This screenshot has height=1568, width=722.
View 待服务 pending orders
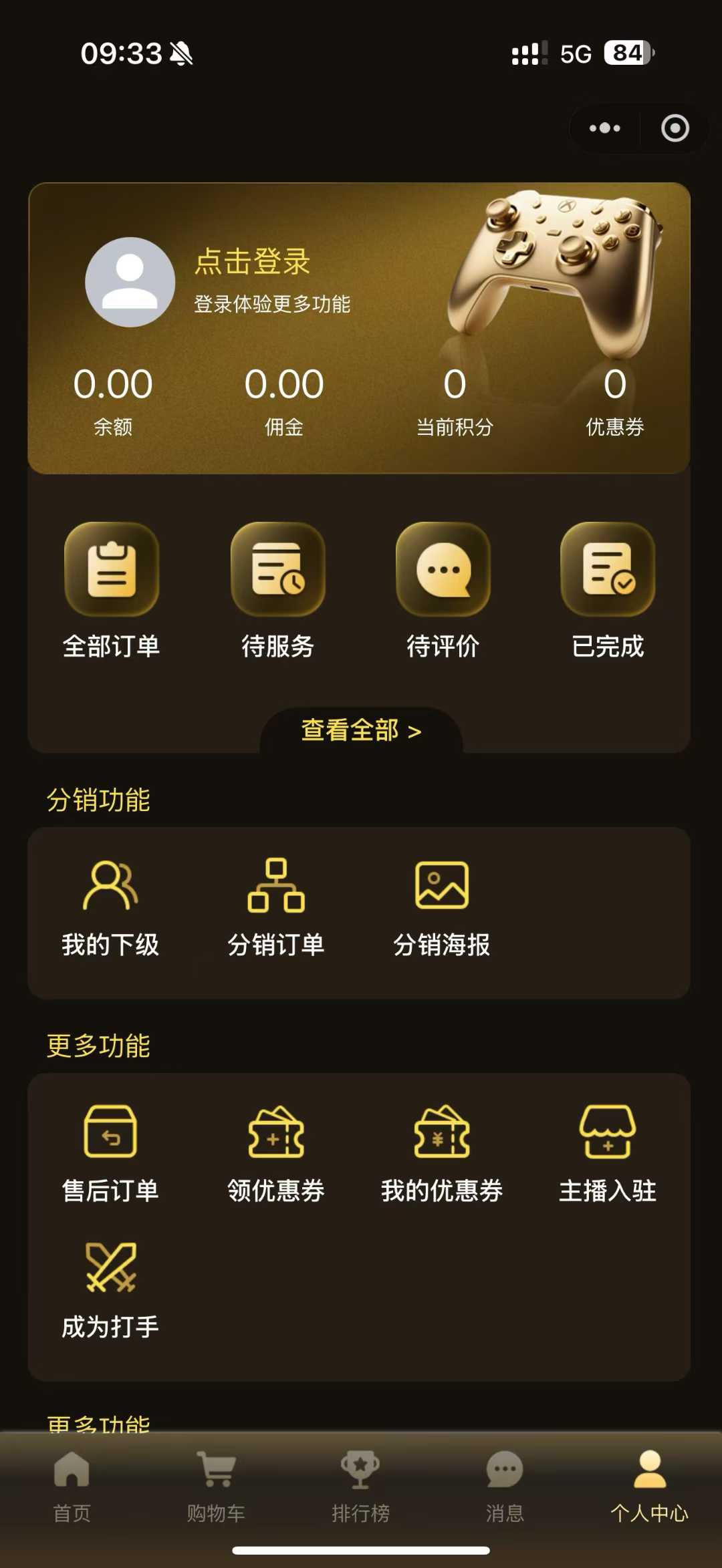click(x=277, y=589)
